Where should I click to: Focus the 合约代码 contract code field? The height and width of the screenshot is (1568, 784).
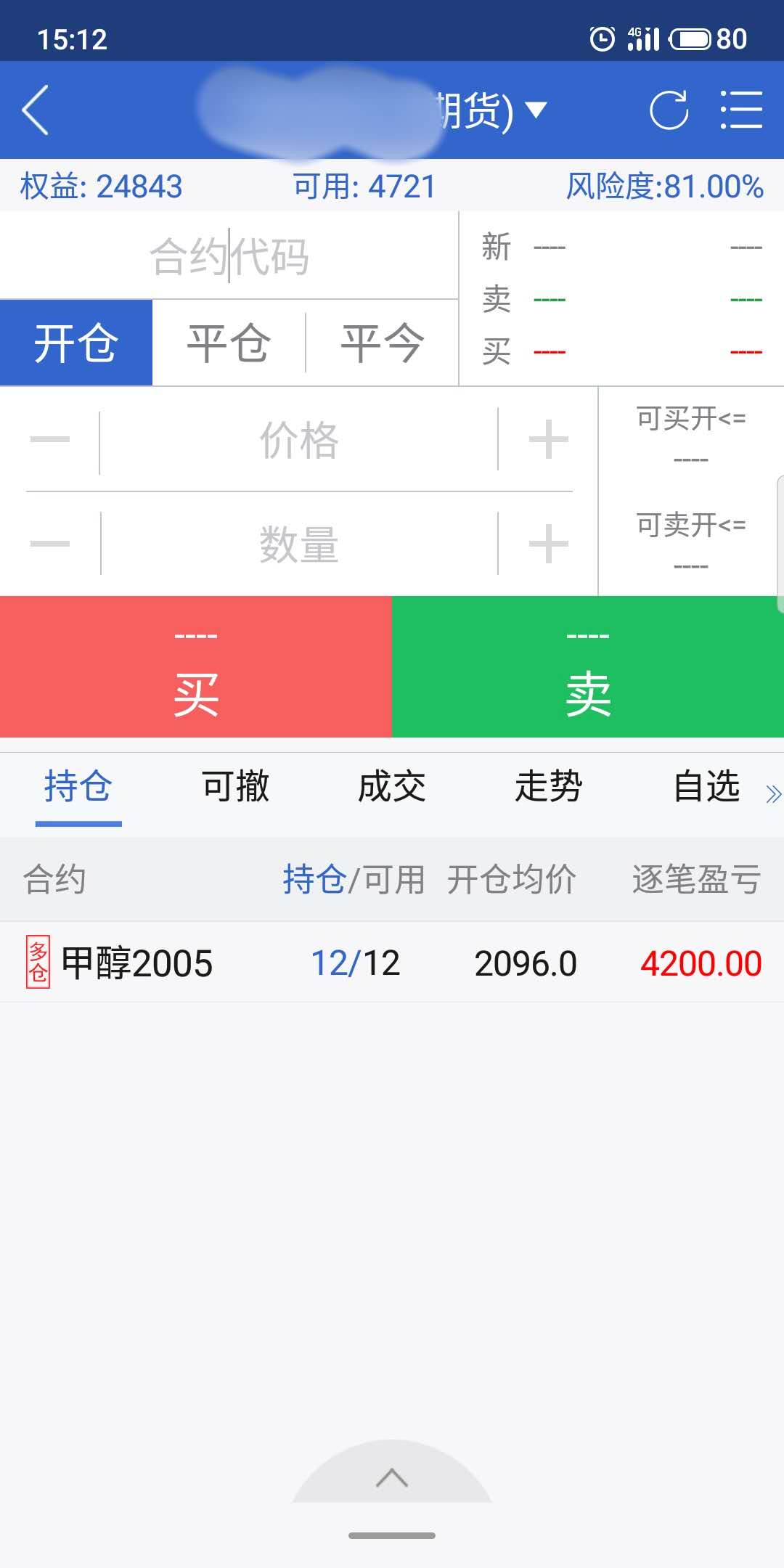pos(229,256)
